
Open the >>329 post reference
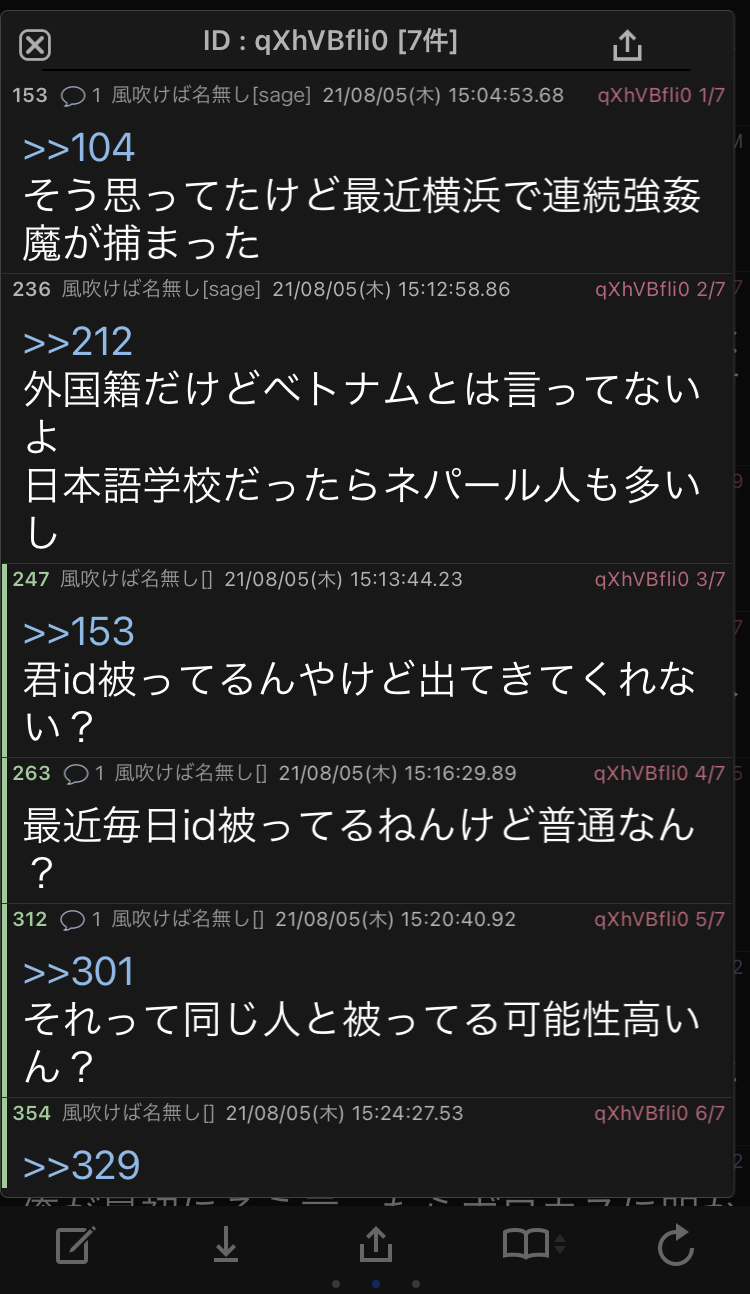(82, 1166)
